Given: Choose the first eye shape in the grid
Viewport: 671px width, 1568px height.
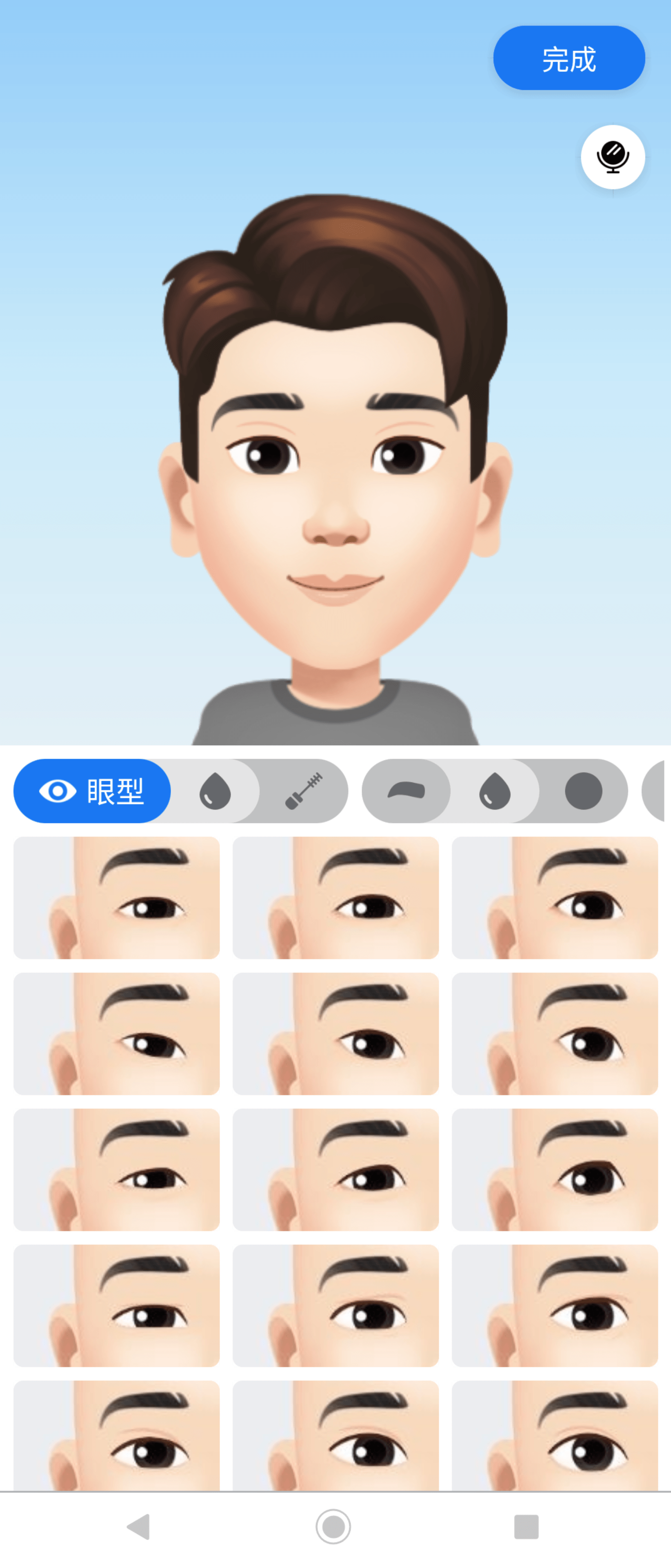Looking at the screenshot, I should (116, 897).
